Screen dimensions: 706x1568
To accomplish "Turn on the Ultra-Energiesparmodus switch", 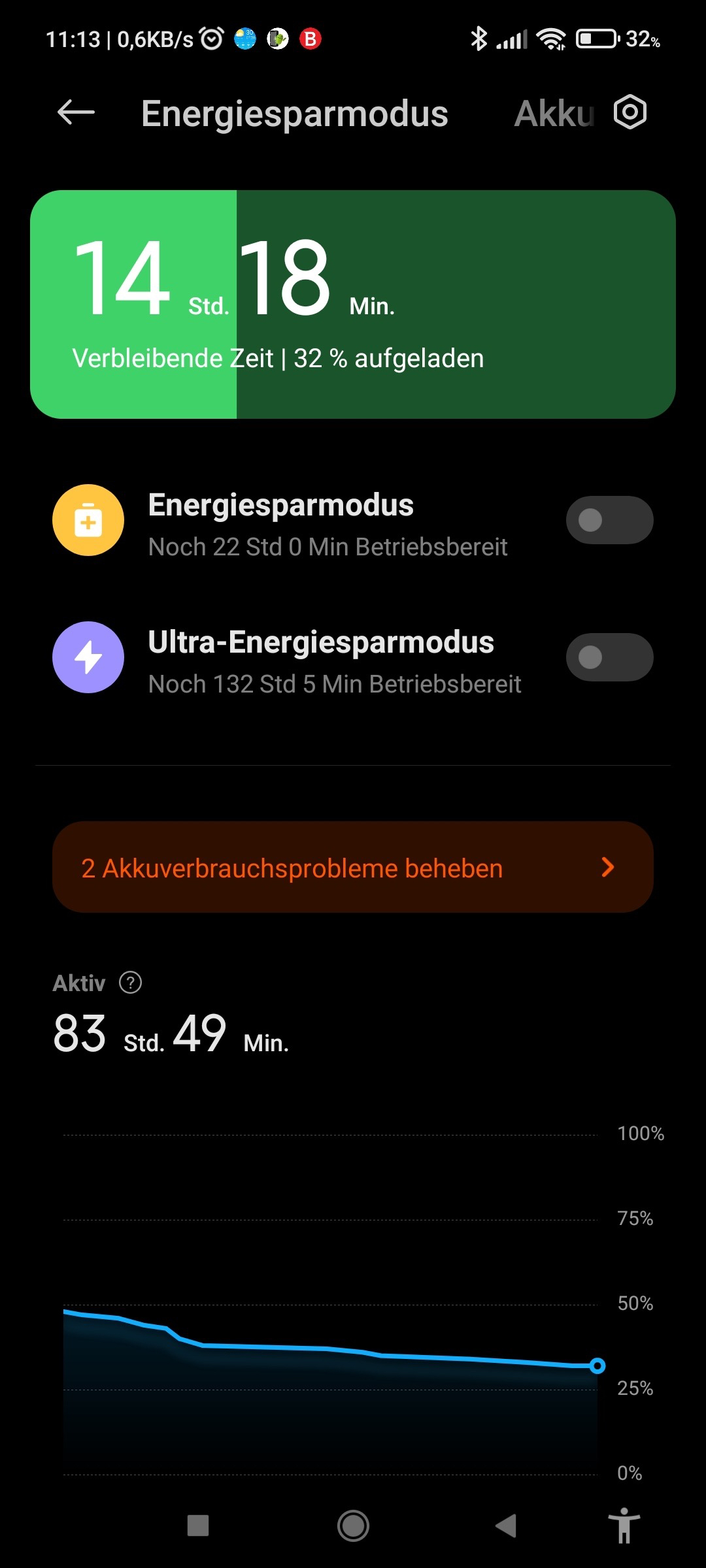I will tap(609, 657).
